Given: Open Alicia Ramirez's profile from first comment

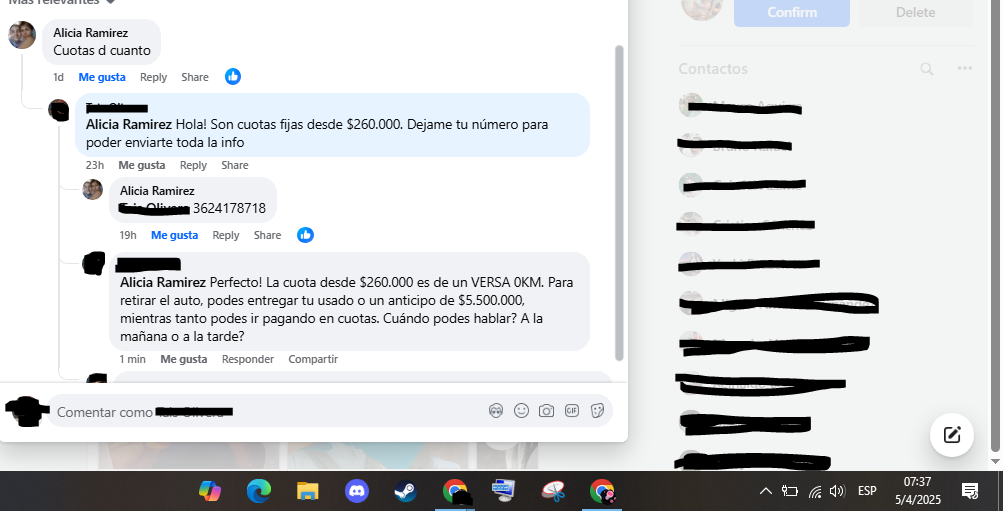Looking at the screenshot, I should point(90,33).
